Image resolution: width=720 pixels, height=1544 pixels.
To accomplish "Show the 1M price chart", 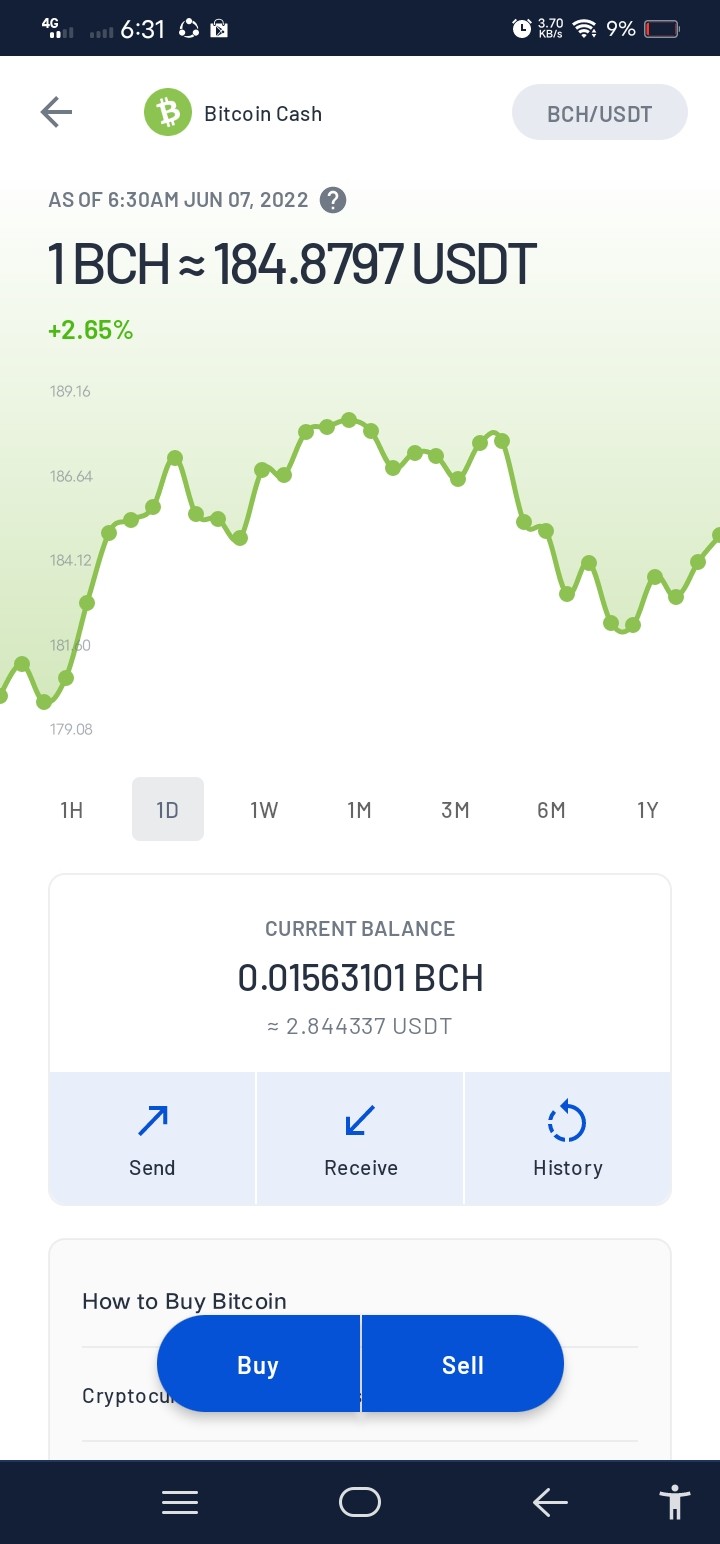I will tap(360, 810).
